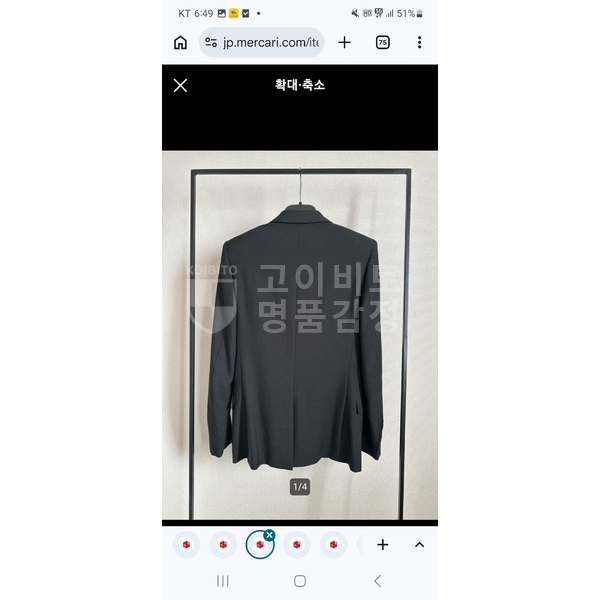The height and width of the screenshot is (600, 600).
Task: Open the tab switcher showing 75 tabs
Action: 382,42
